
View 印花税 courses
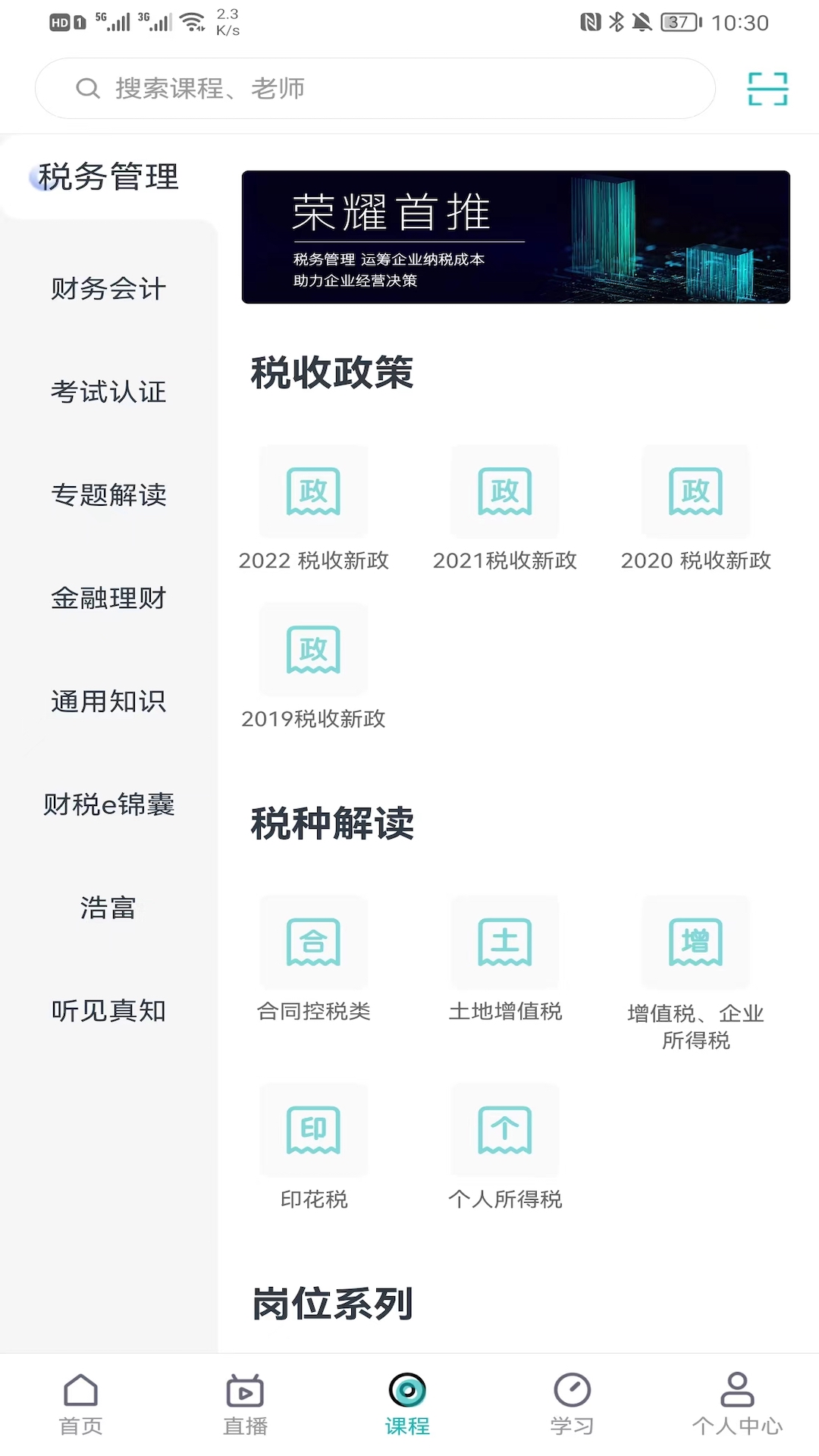point(314,1148)
